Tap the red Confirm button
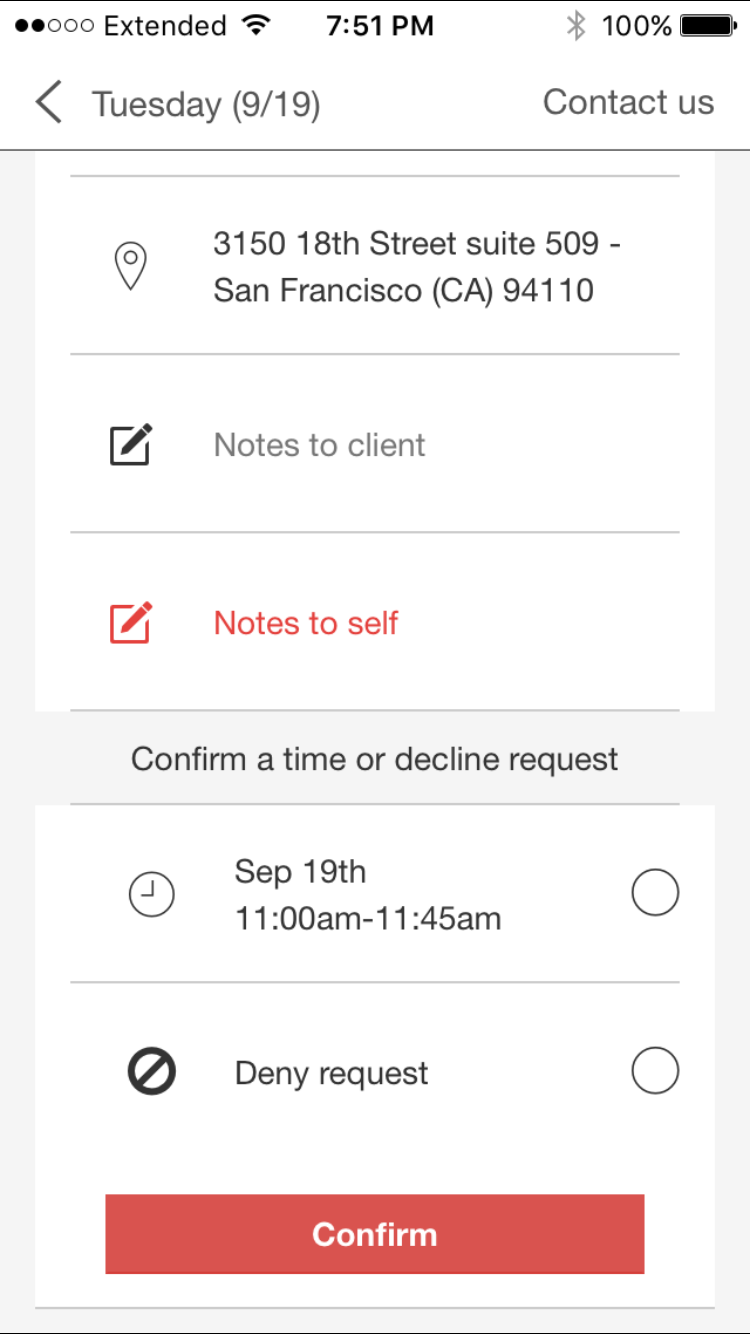This screenshot has height=1334, width=750. (374, 1234)
